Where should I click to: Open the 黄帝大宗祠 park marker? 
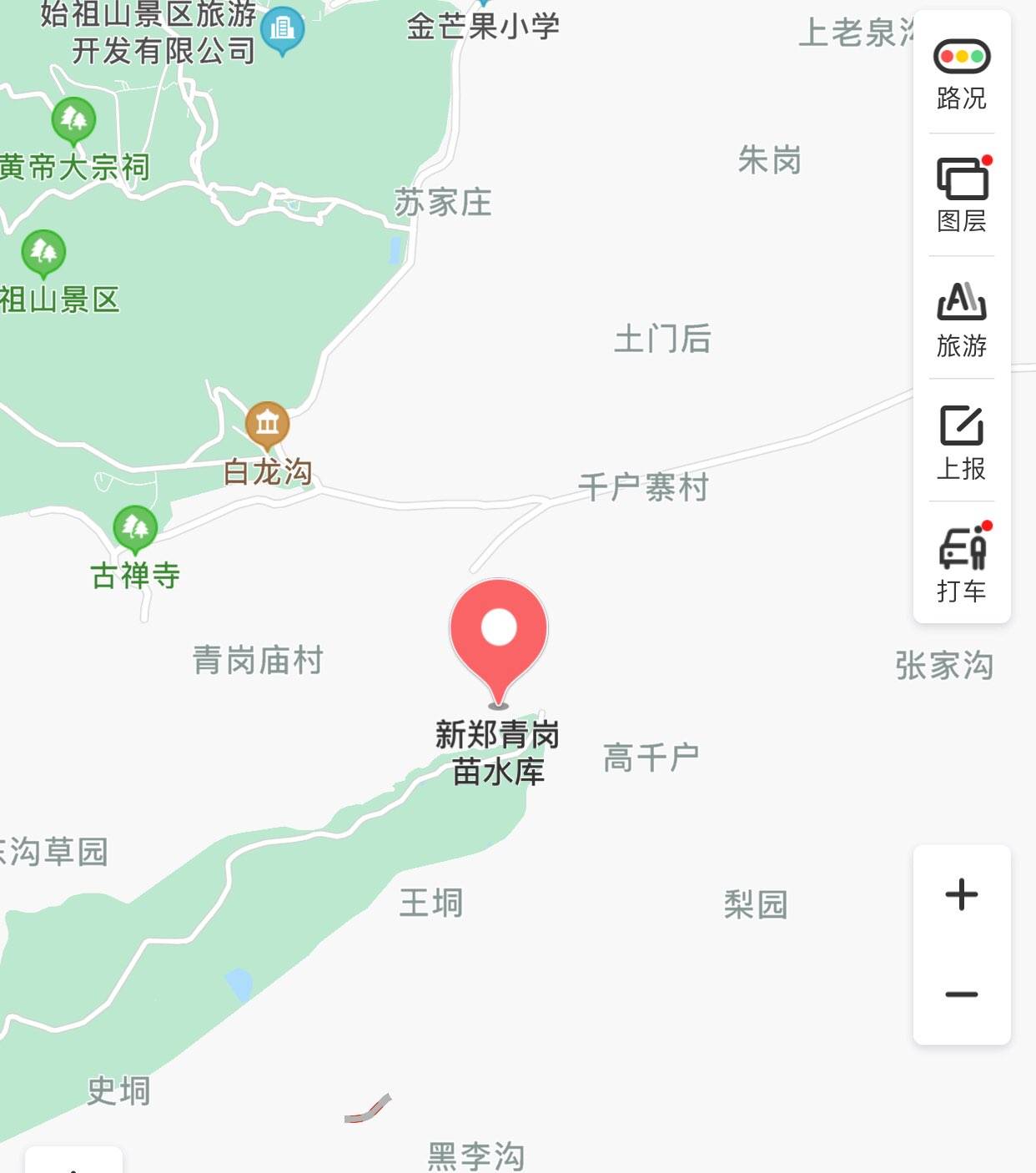[73, 120]
